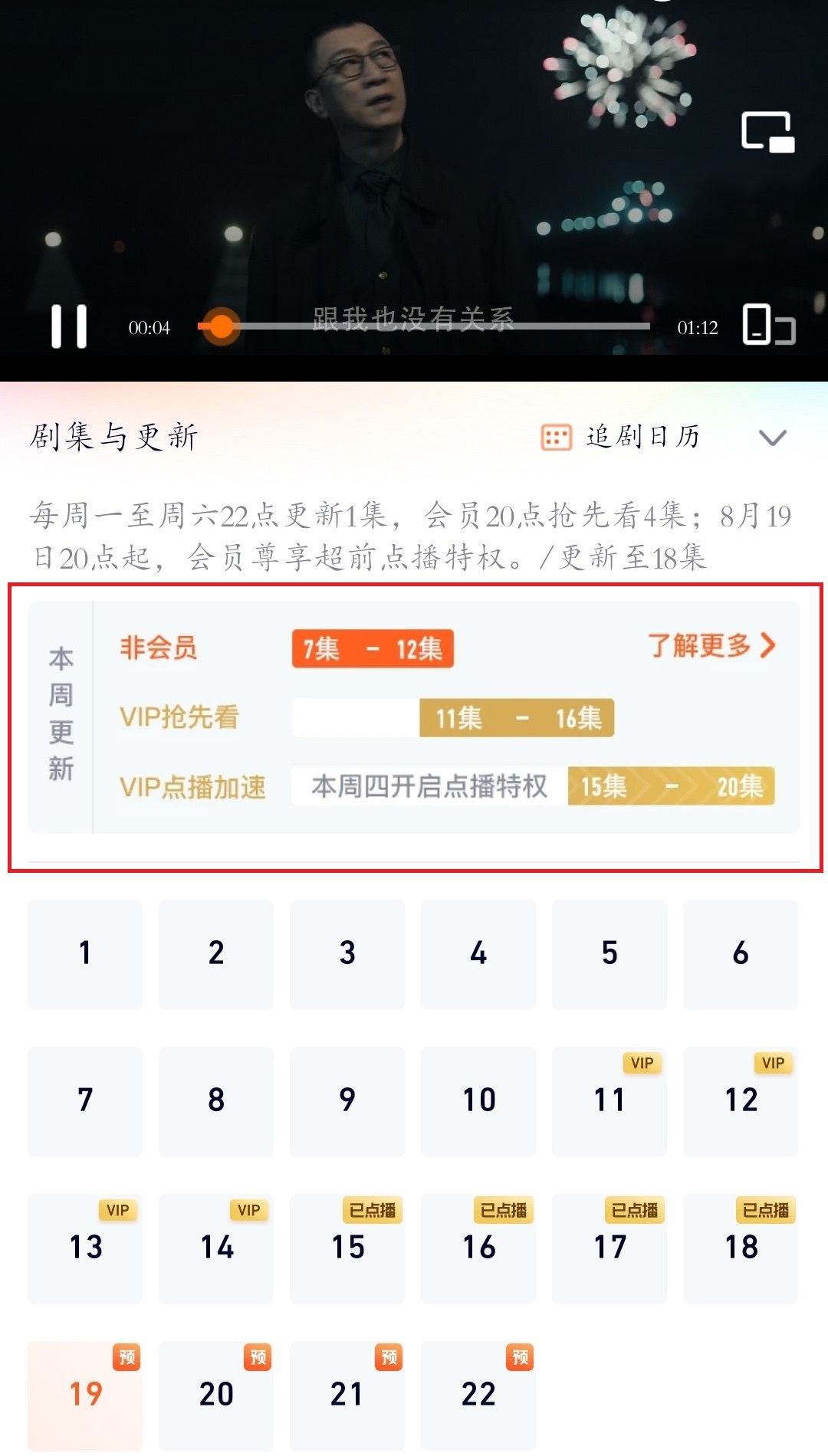Open the 追剧日历 calendar
Image resolution: width=828 pixels, height=1456 pixels.
621,437
